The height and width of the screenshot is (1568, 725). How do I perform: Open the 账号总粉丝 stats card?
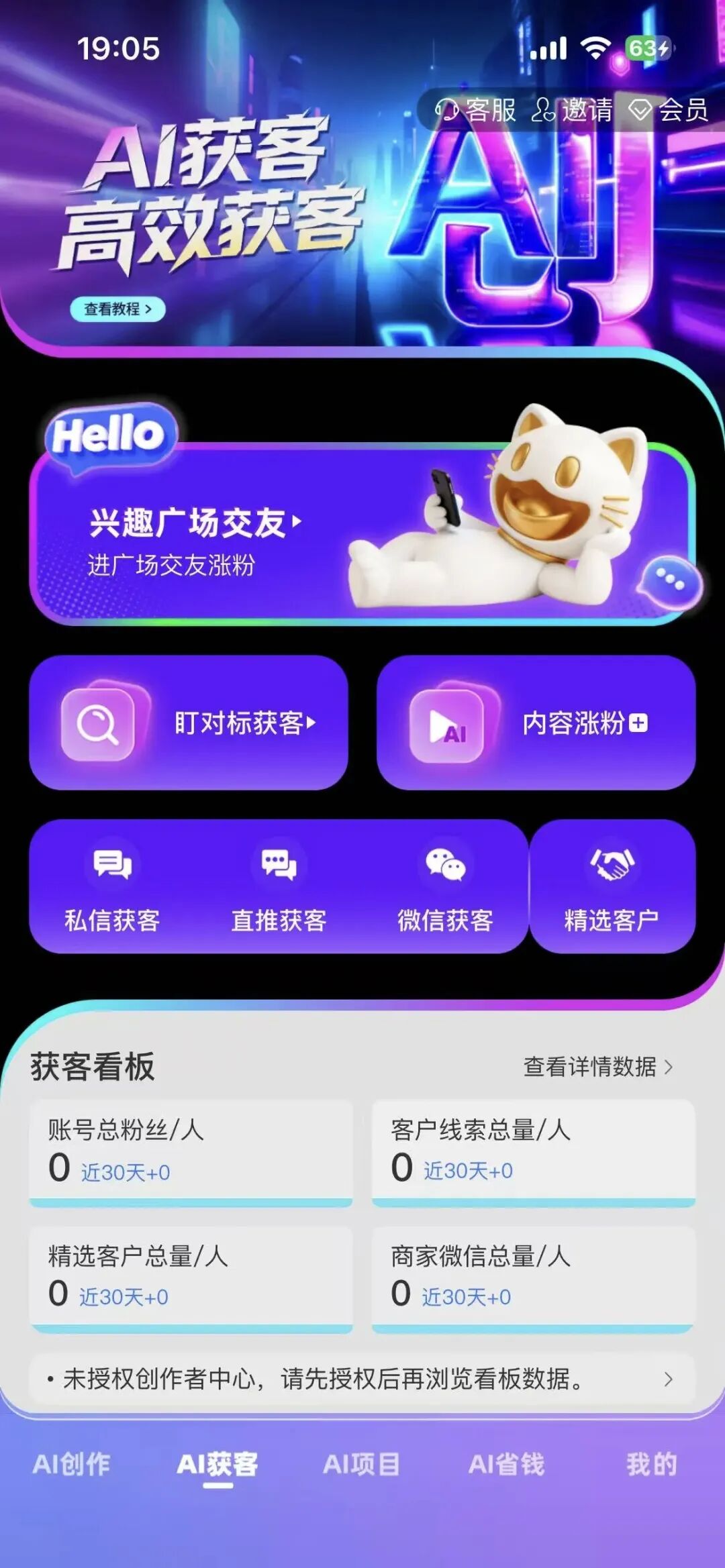tap(191, 1151)
